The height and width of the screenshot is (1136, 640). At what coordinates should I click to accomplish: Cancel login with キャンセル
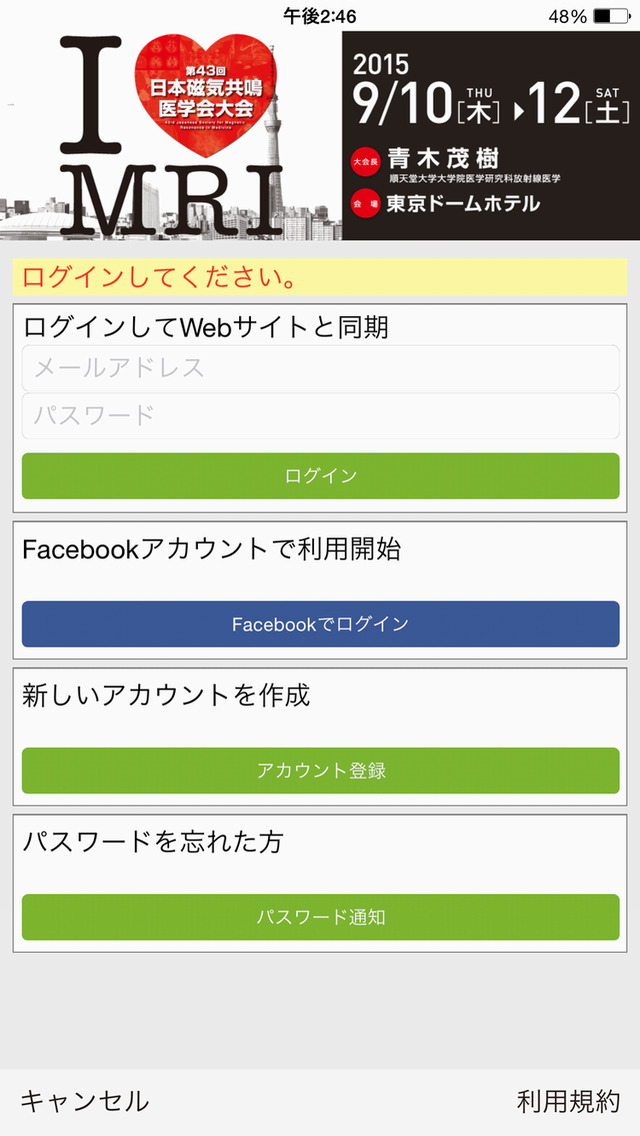[84, 1101]
